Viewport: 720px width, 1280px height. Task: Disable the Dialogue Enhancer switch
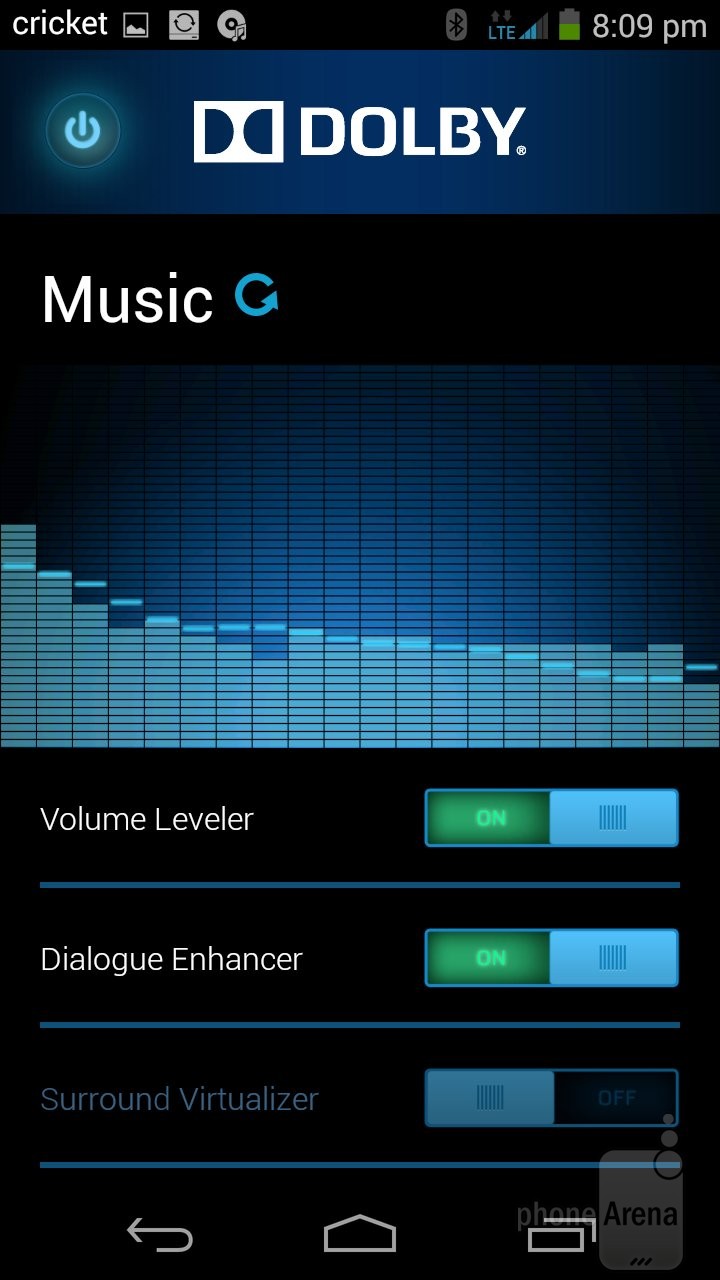[x=551, y=958]
